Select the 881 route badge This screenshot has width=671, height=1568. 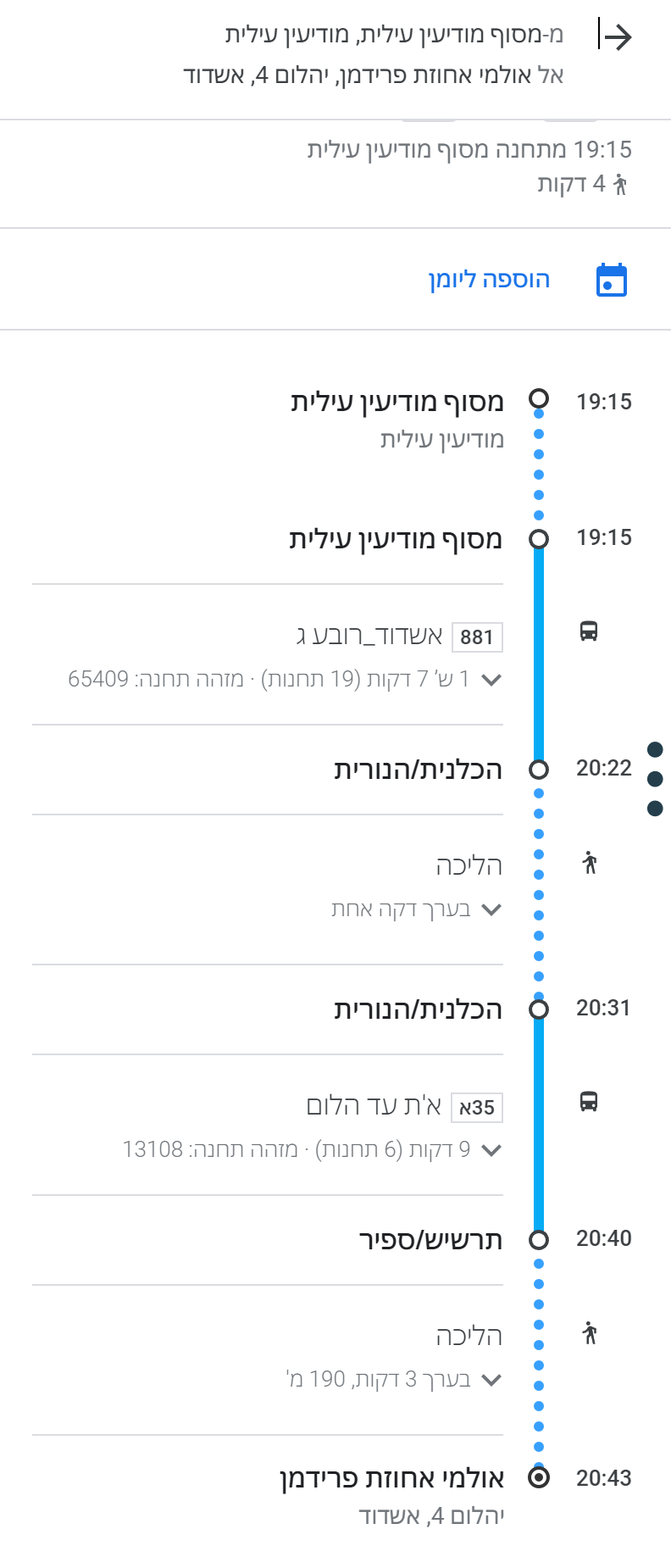pyautogui.click(x=477, y=638)
